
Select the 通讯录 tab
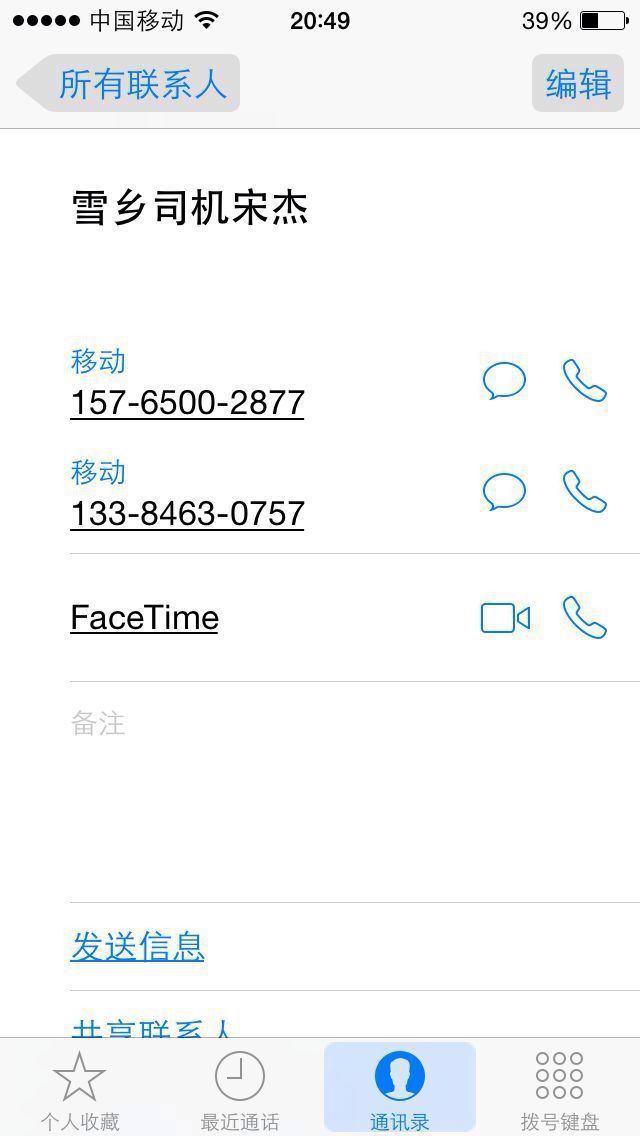pos(399,1087)
